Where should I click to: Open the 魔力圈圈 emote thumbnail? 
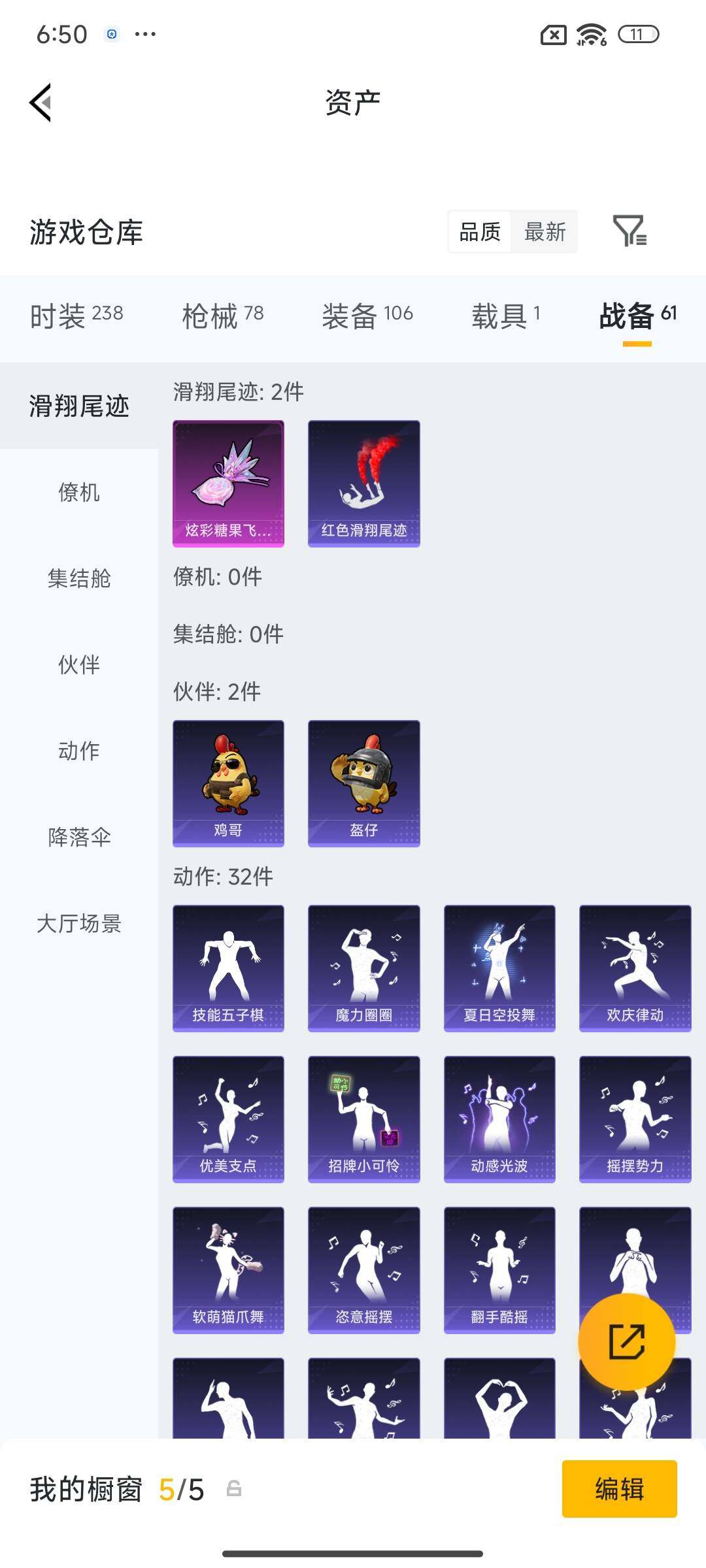(363, 968)
